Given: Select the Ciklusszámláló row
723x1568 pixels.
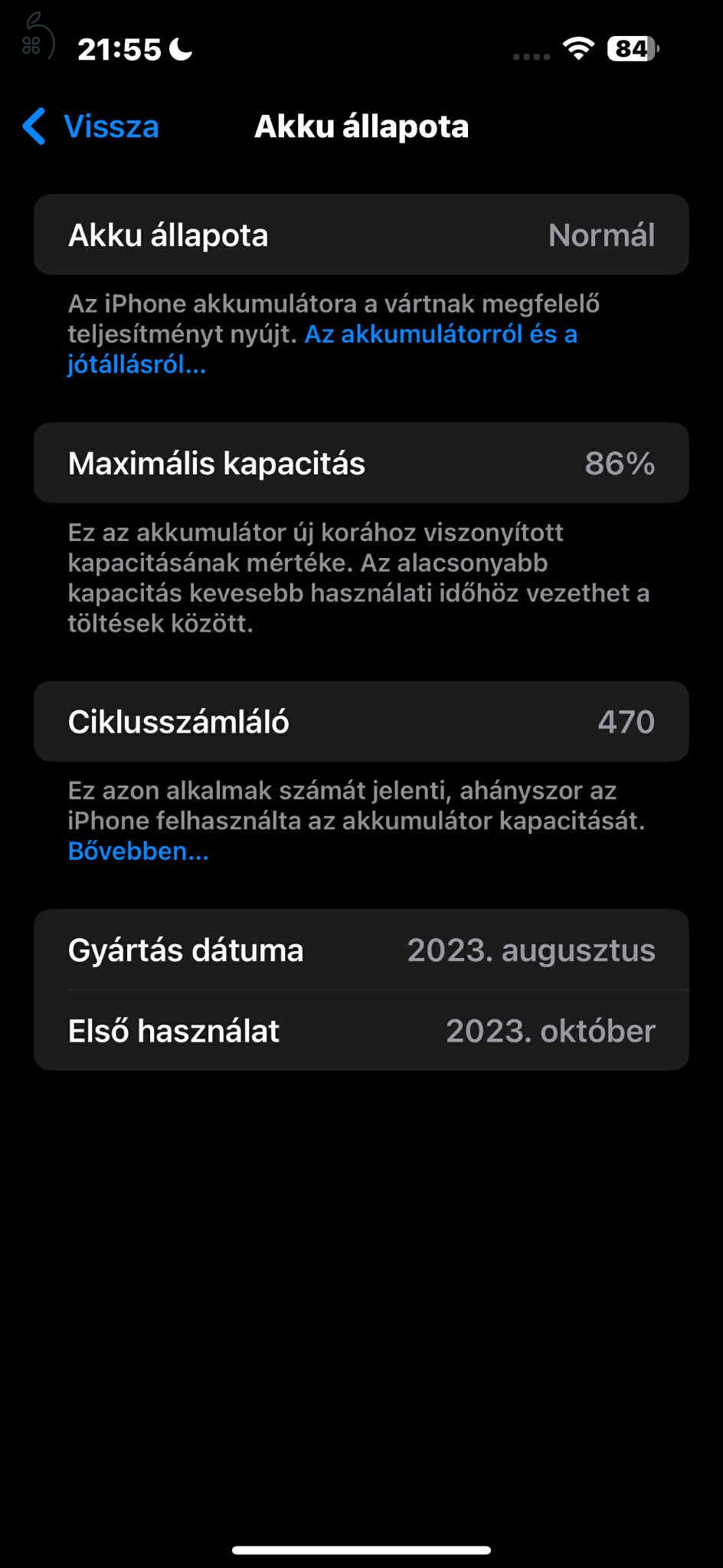Looking at the screenshot, I should (x=361, y=721).
